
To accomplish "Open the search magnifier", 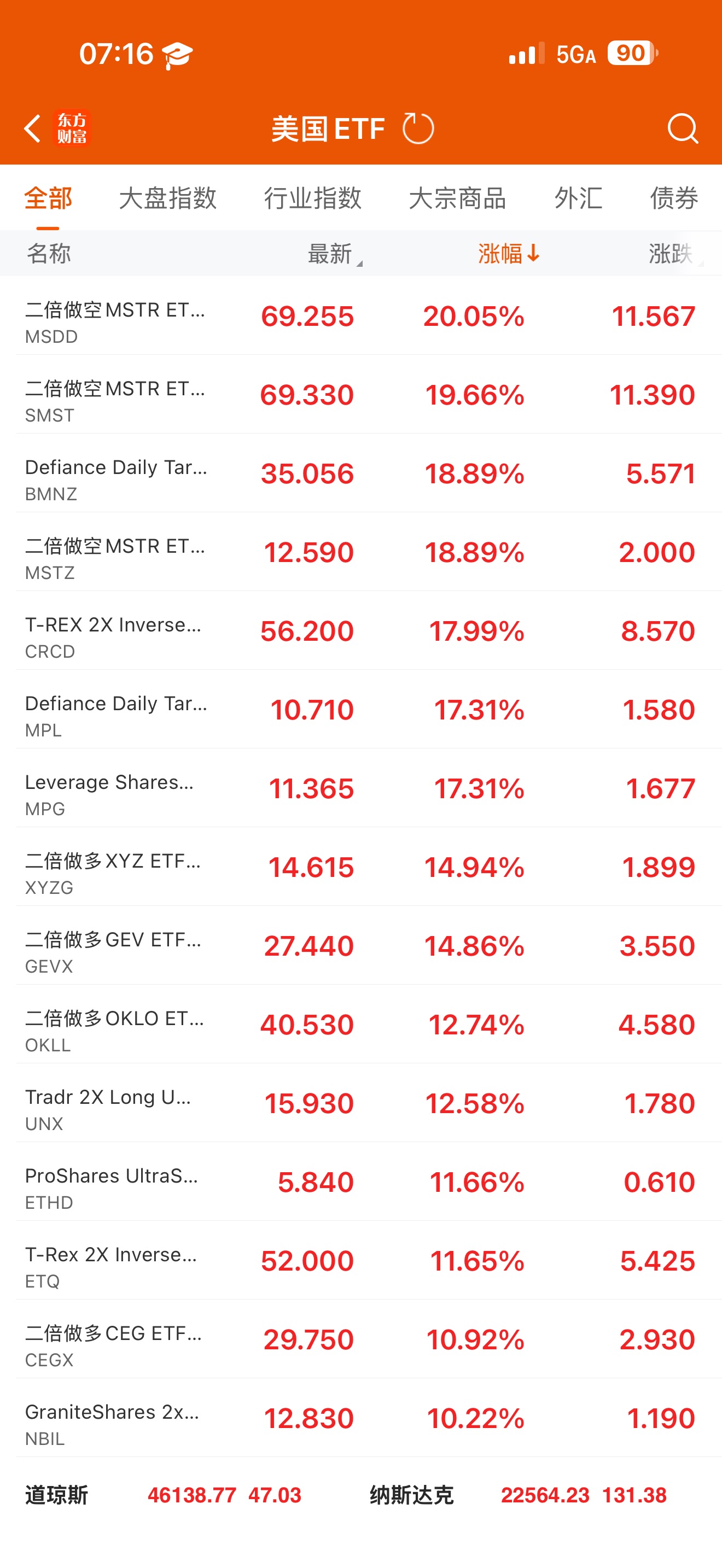I will point(682,128).
